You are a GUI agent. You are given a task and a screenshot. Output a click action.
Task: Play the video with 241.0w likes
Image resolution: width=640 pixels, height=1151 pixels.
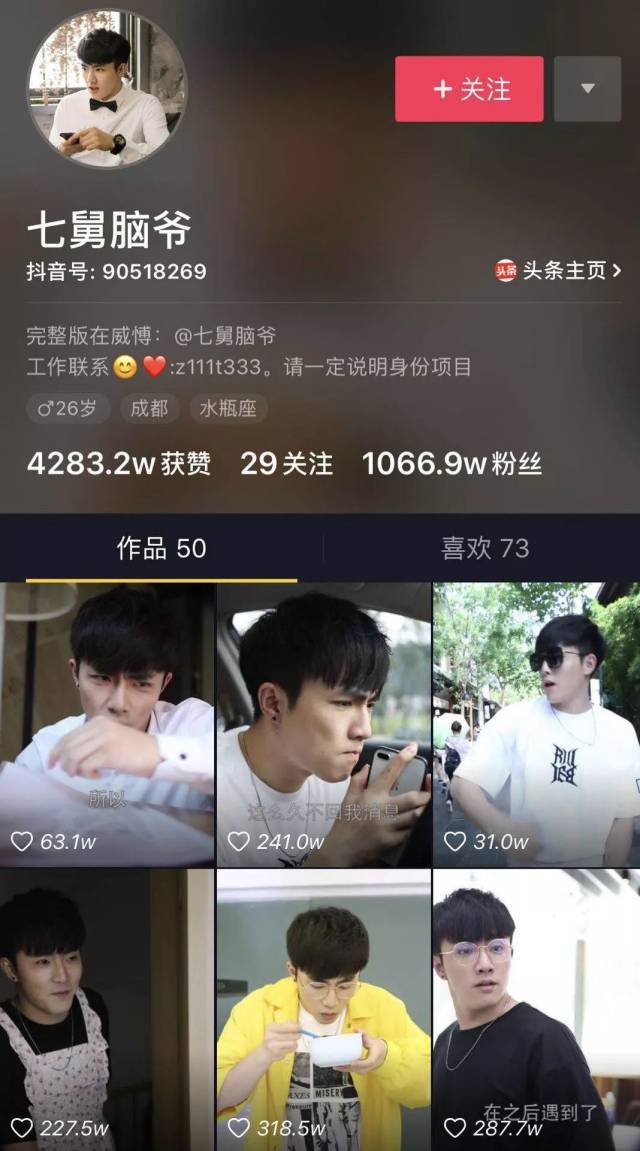pyautogui.click(x=324, y=725)
